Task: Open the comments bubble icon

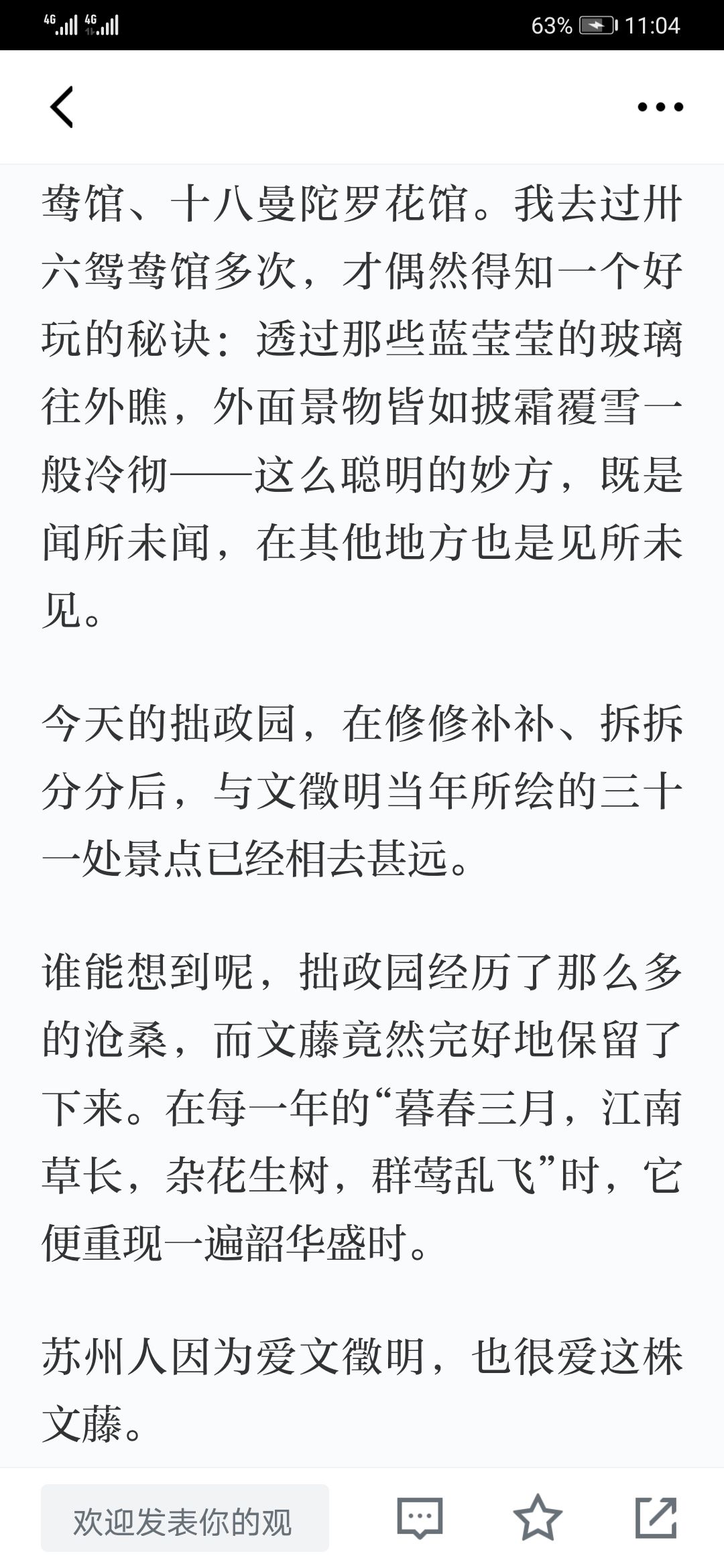Action: [x=420, y=1518]
